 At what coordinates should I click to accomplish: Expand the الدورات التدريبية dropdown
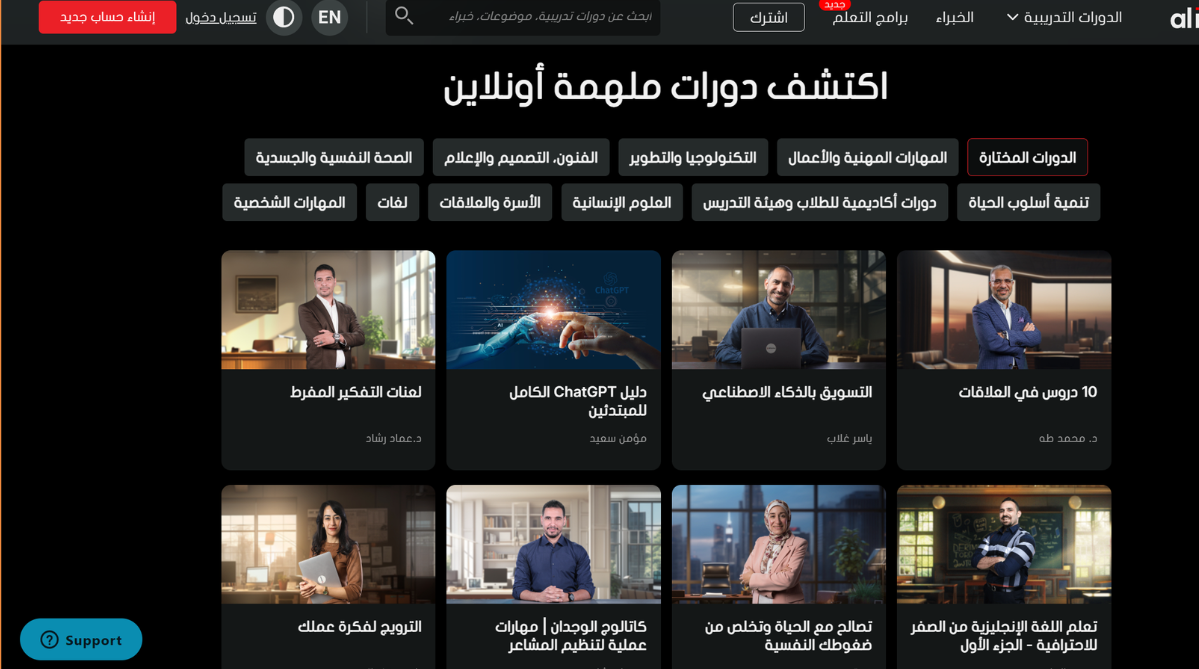(1064, 17)
